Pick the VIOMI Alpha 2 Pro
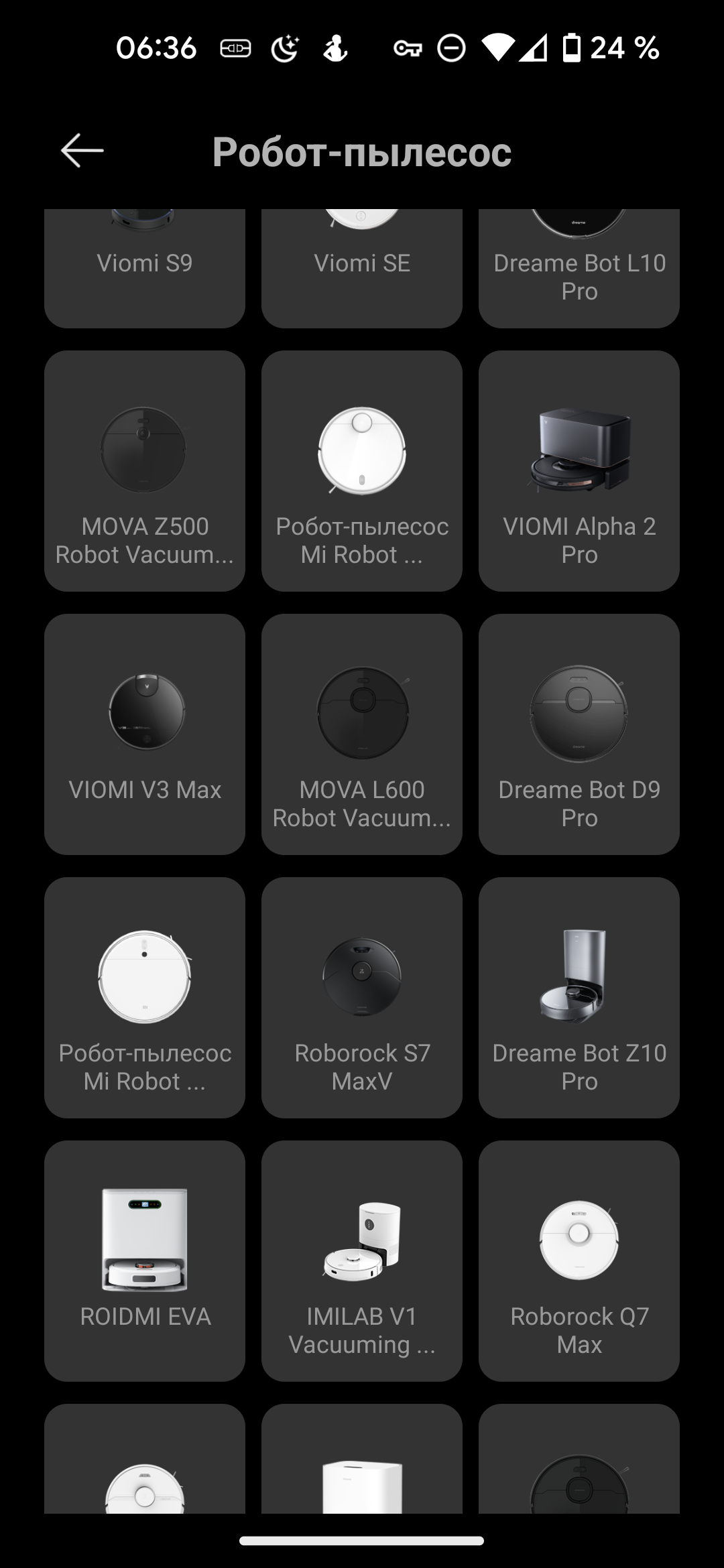 (579, 470)
